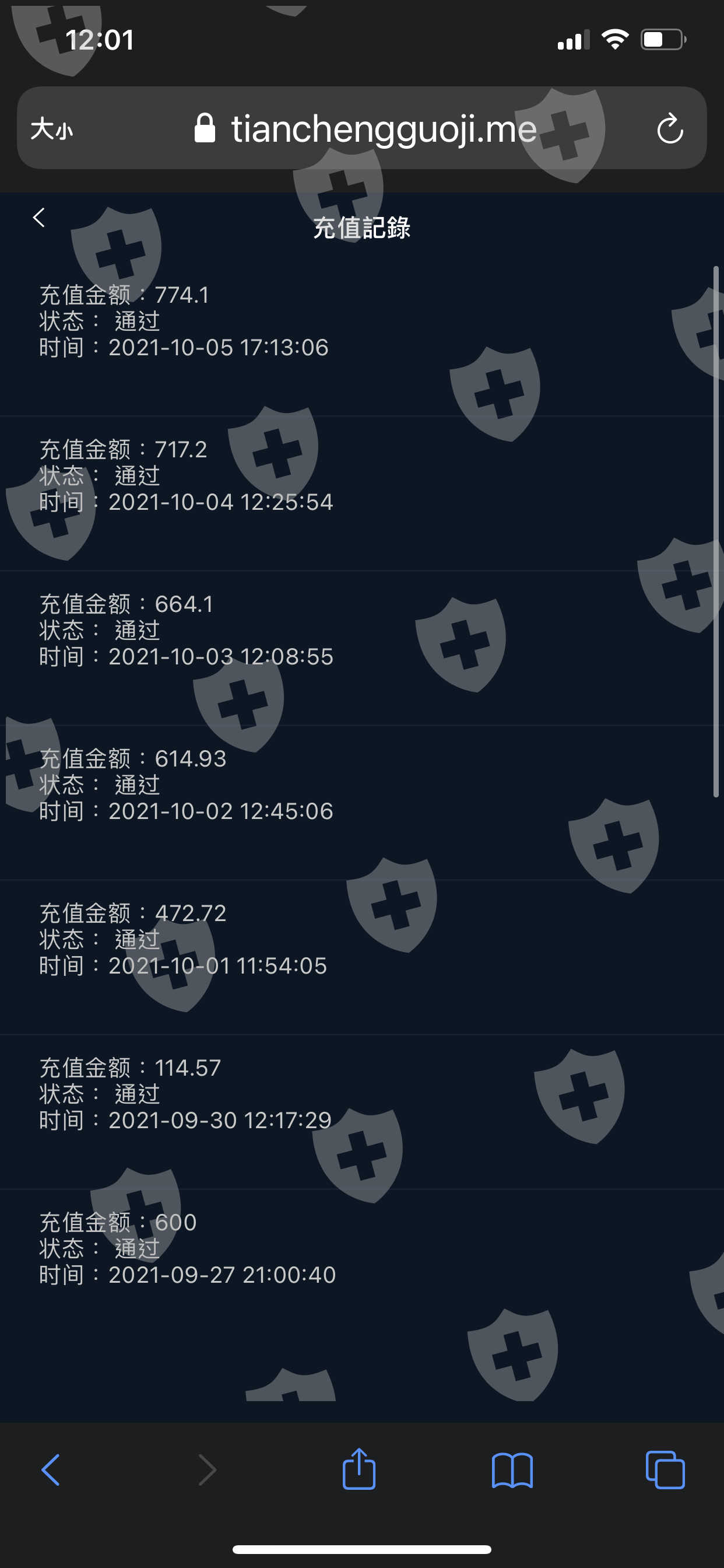Navigate back with Safari back arrow
724x1568 pixels.
(51, 1470)
